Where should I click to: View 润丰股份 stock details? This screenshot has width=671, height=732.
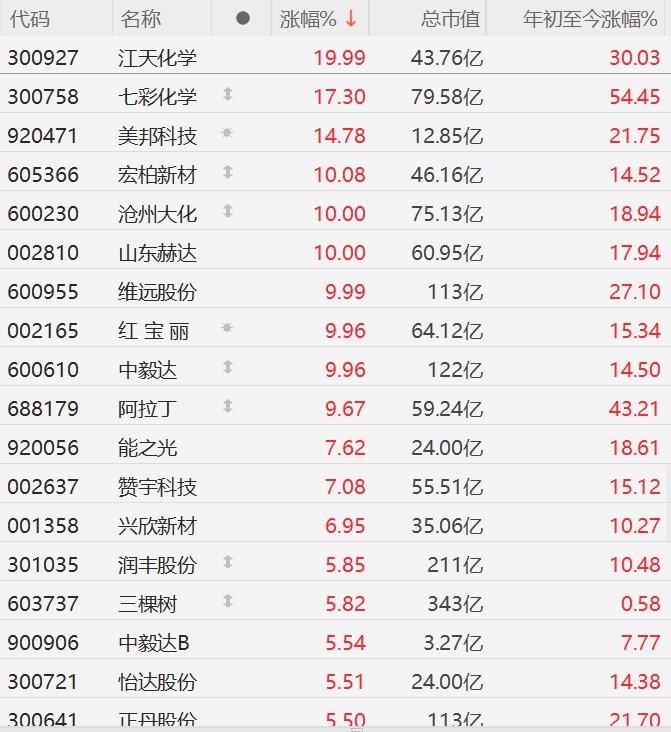[x=157, y=565]
